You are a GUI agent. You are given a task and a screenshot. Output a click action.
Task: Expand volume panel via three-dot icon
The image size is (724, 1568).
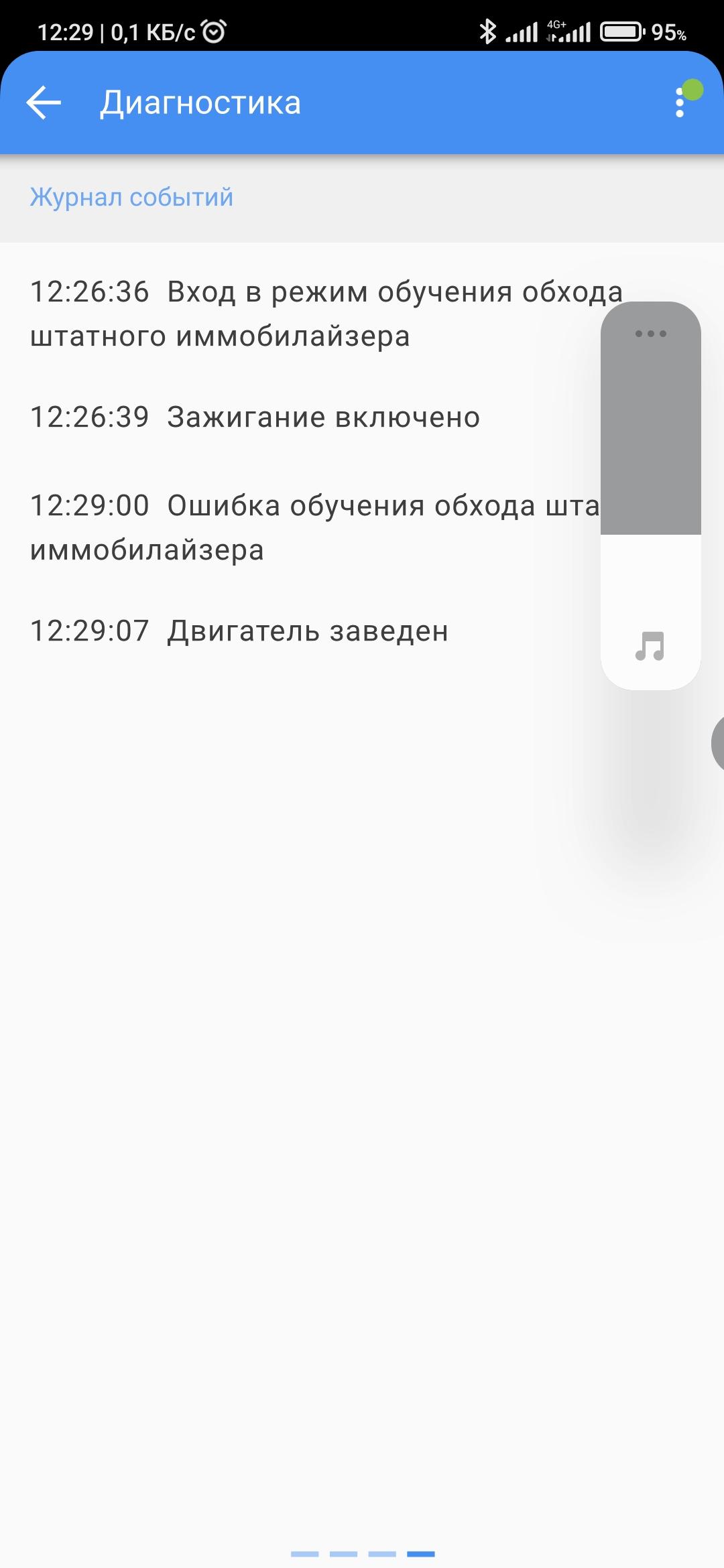click(650, 334)
